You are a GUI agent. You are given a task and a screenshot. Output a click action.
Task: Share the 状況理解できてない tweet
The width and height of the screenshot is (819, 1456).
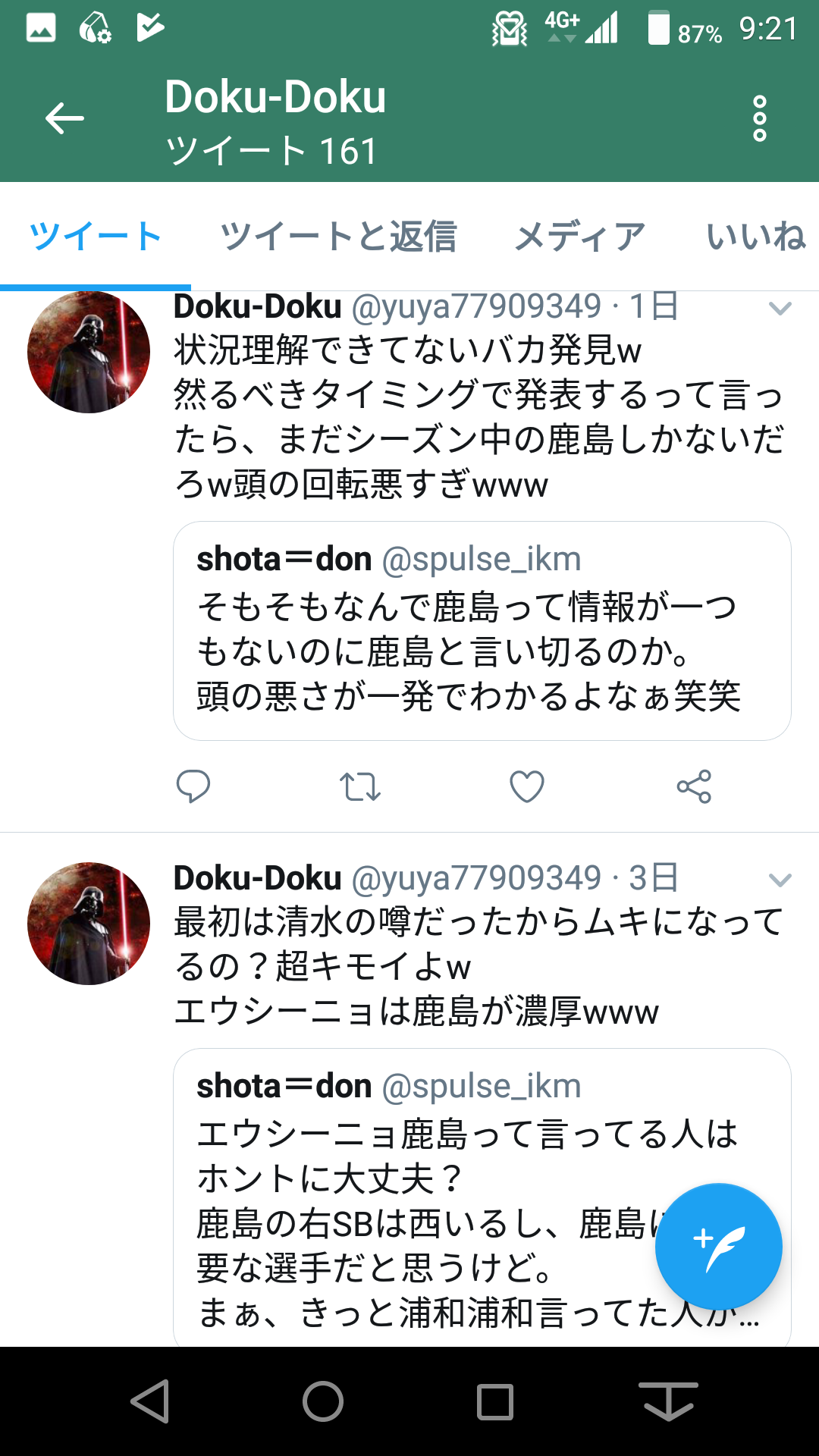click(x=694, y=786)
